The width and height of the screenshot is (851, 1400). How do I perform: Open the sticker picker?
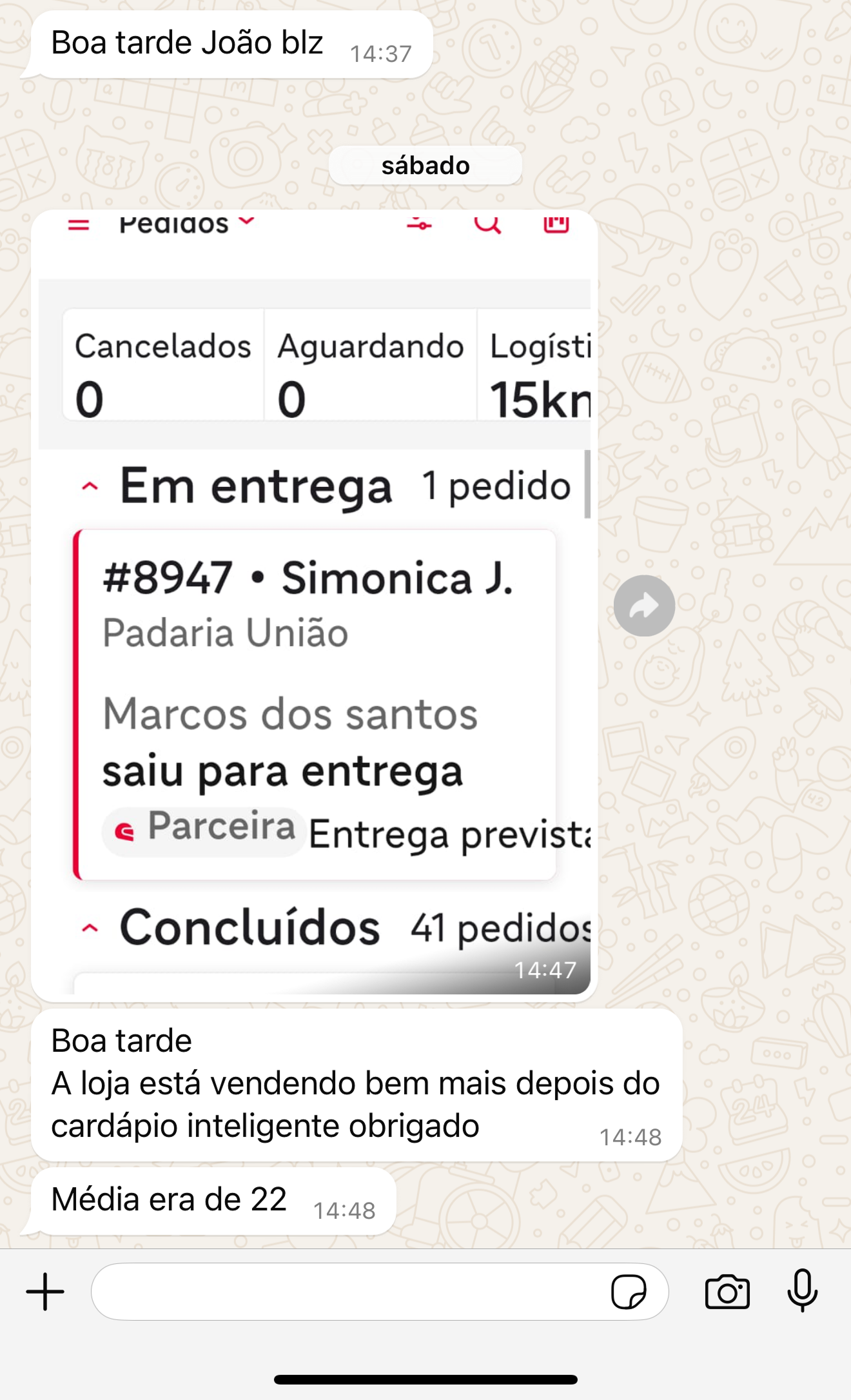point(629,1292)
